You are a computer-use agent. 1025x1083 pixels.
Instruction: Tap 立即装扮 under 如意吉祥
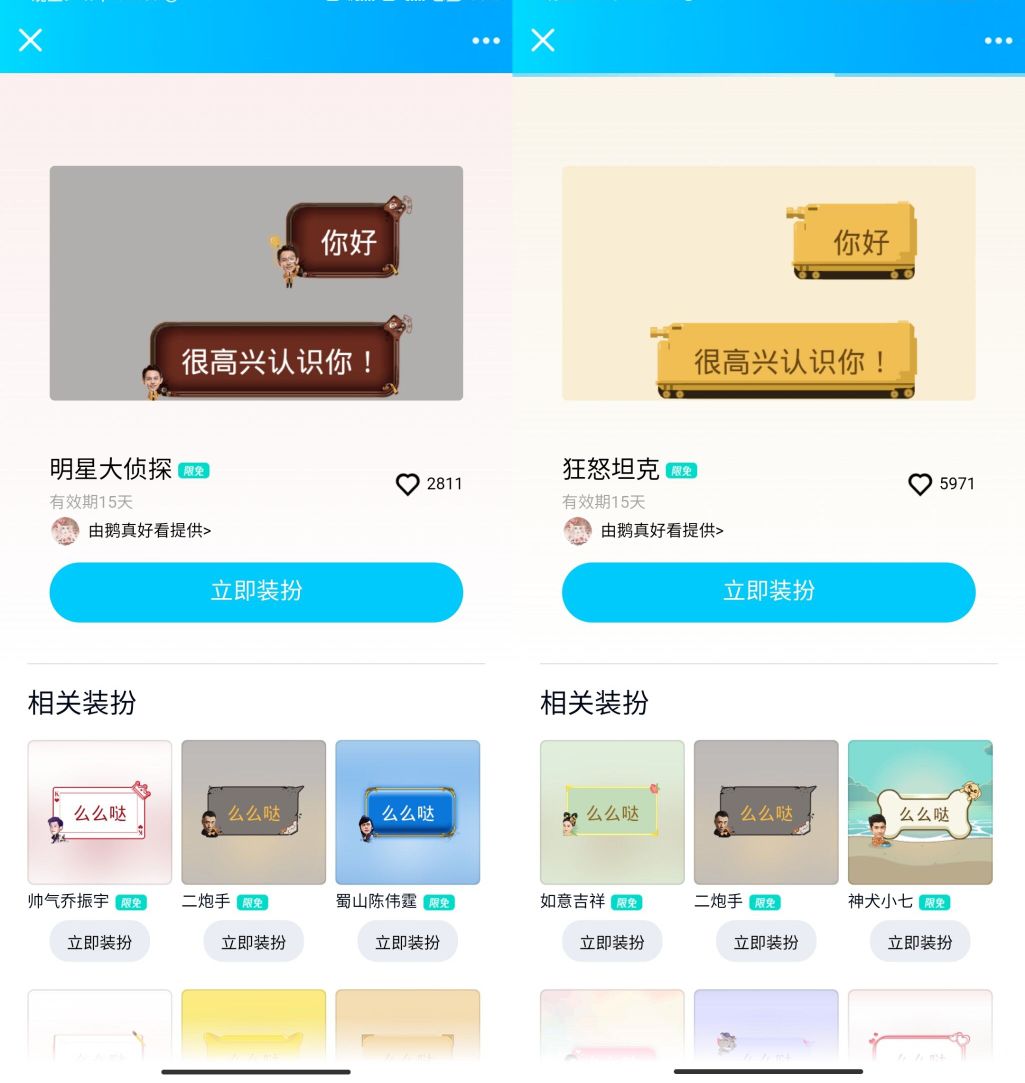point(612,942)
